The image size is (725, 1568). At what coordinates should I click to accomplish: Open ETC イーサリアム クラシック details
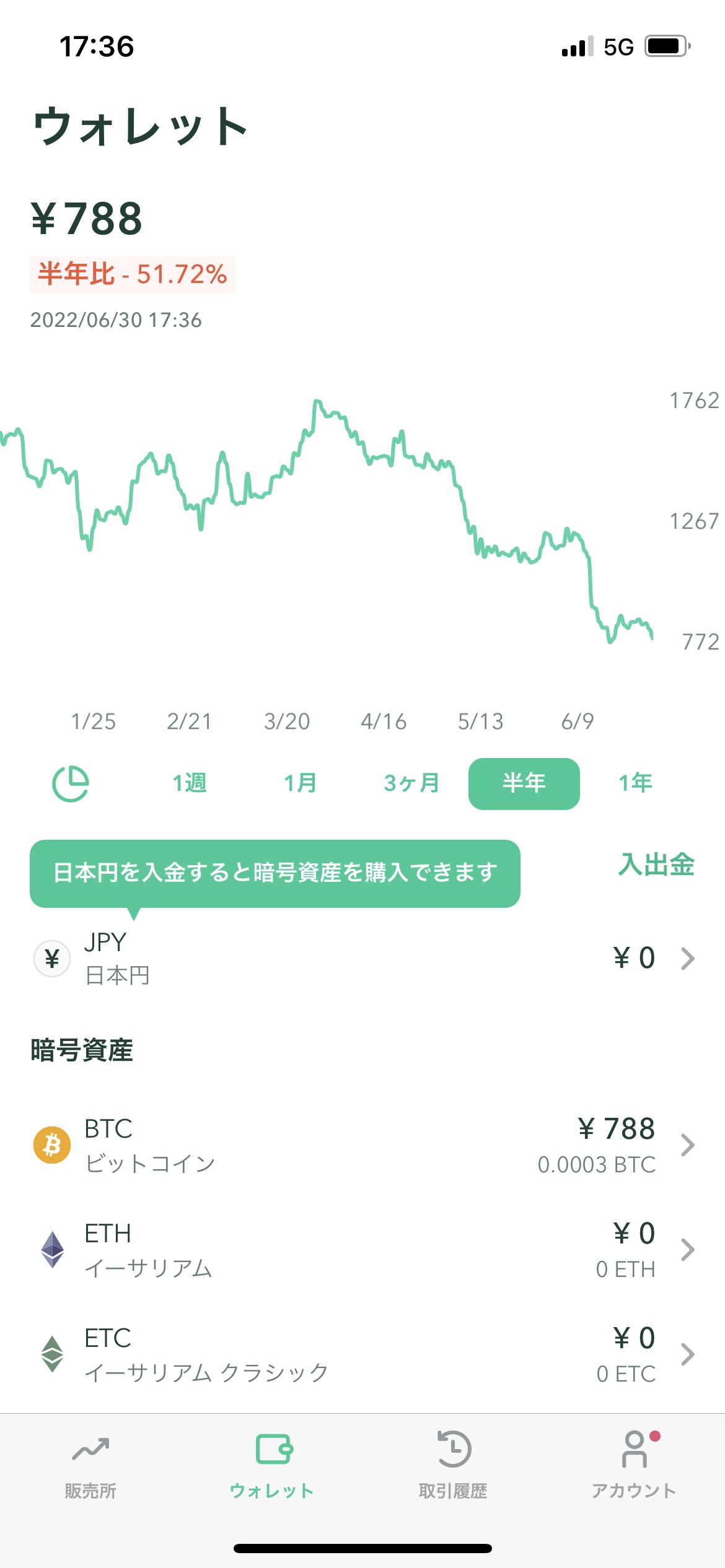[362, 1354]
